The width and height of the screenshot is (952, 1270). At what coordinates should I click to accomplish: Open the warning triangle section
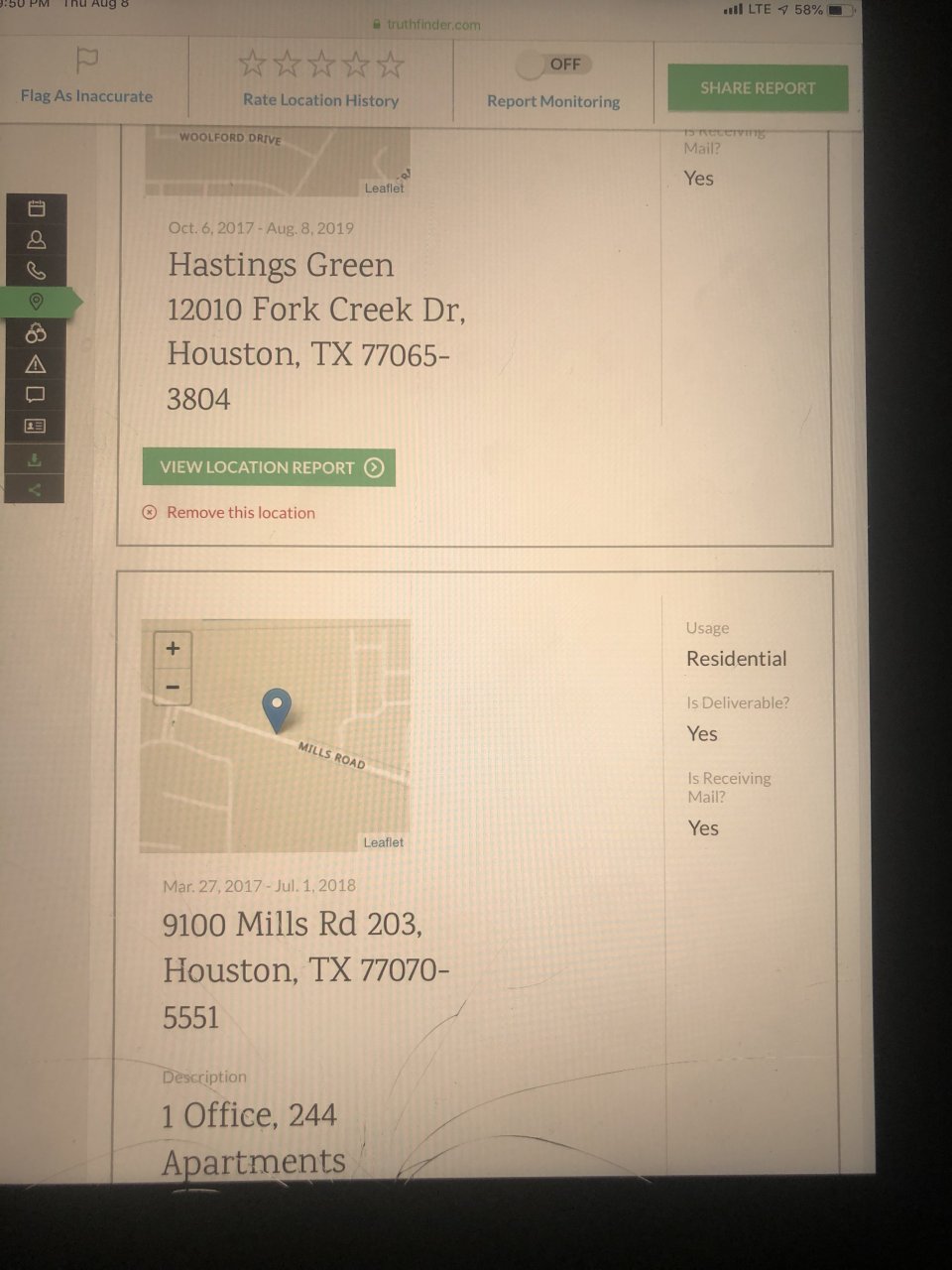37,364
